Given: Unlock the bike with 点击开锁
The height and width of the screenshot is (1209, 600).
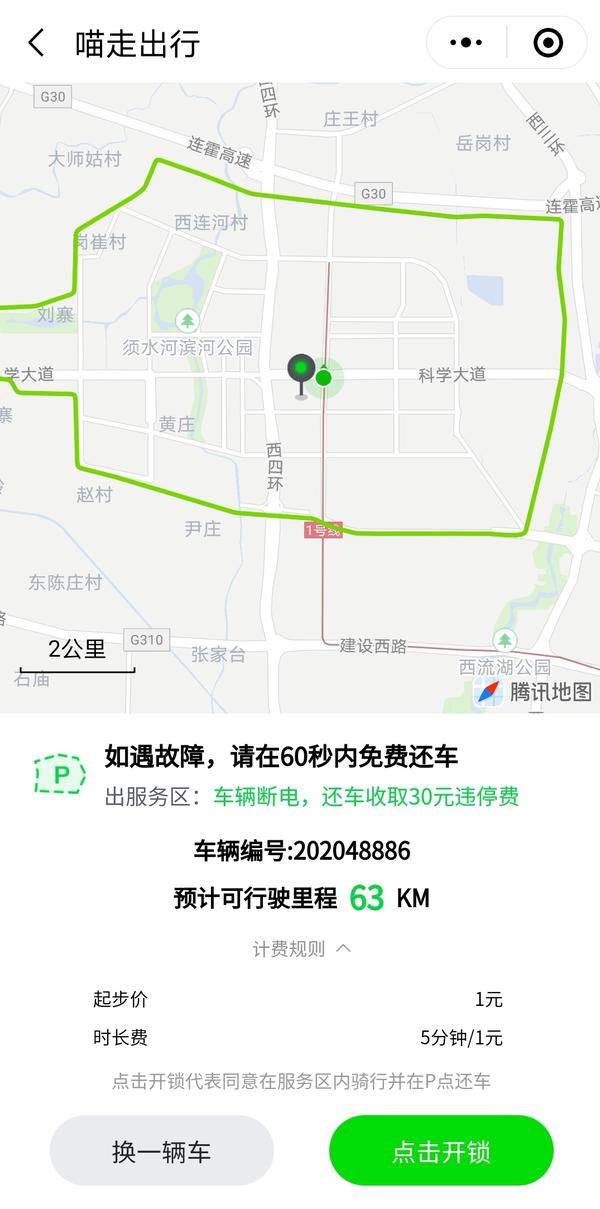Looking at the screenshot, I should (441, 1151).
